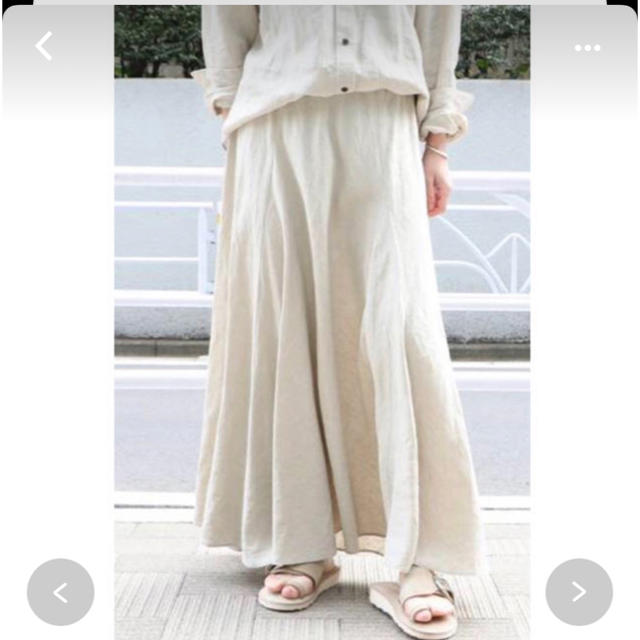640x640 pixels.
Task: Show the previous photo
Action: click(60, 592)
